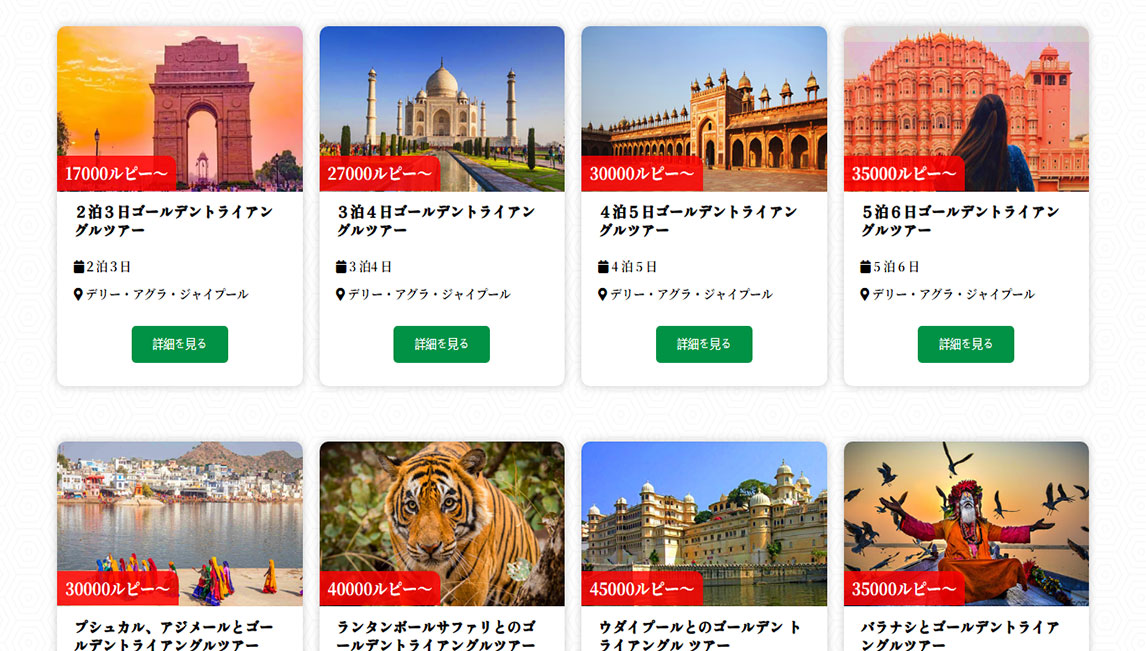The image size is (1146, 651).
Task: Select 詳細を見る on the 5泊6日 tour
Action: 965,344
